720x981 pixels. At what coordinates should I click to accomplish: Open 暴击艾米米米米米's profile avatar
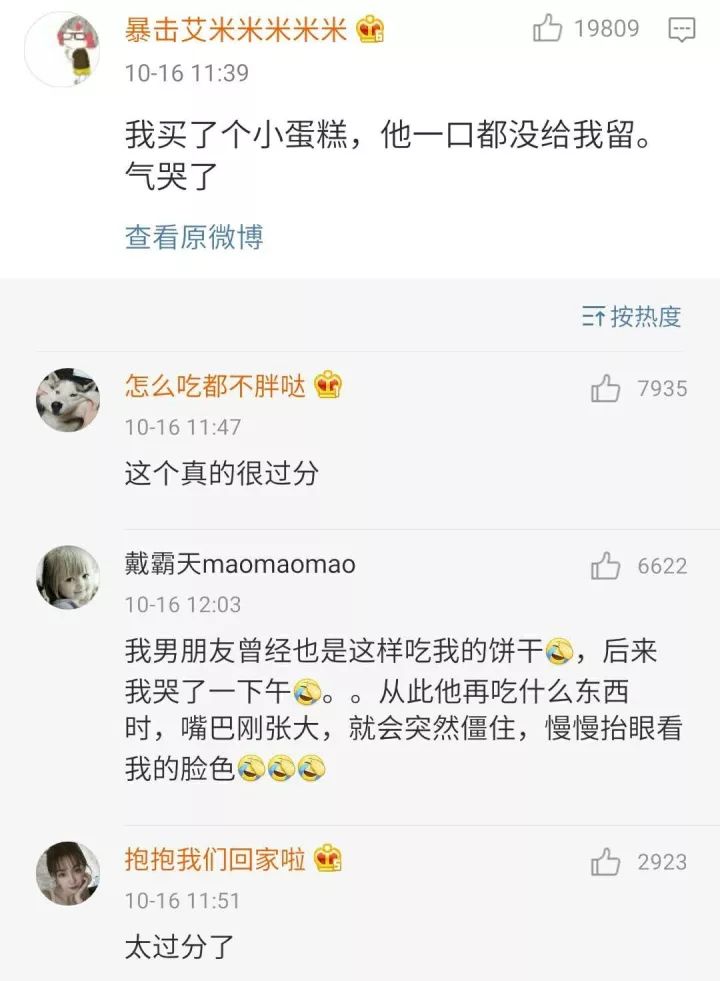(x=62, y=49)
